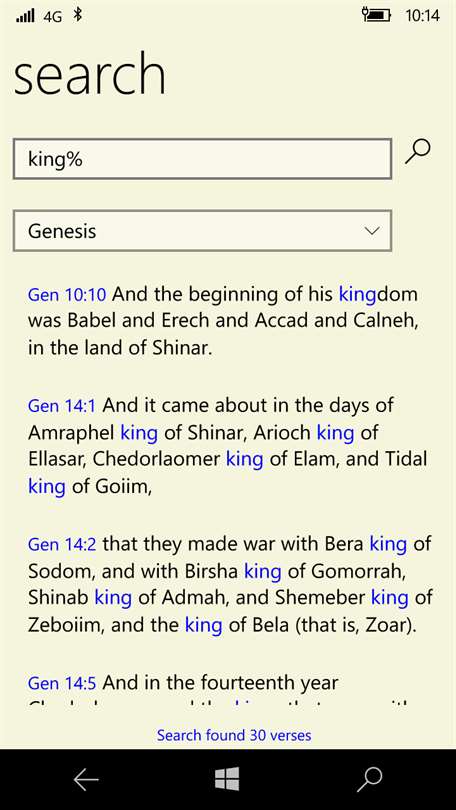Expand the Genesis book dropdown
This screenshot has width=456, height=810.
[202, 231]
